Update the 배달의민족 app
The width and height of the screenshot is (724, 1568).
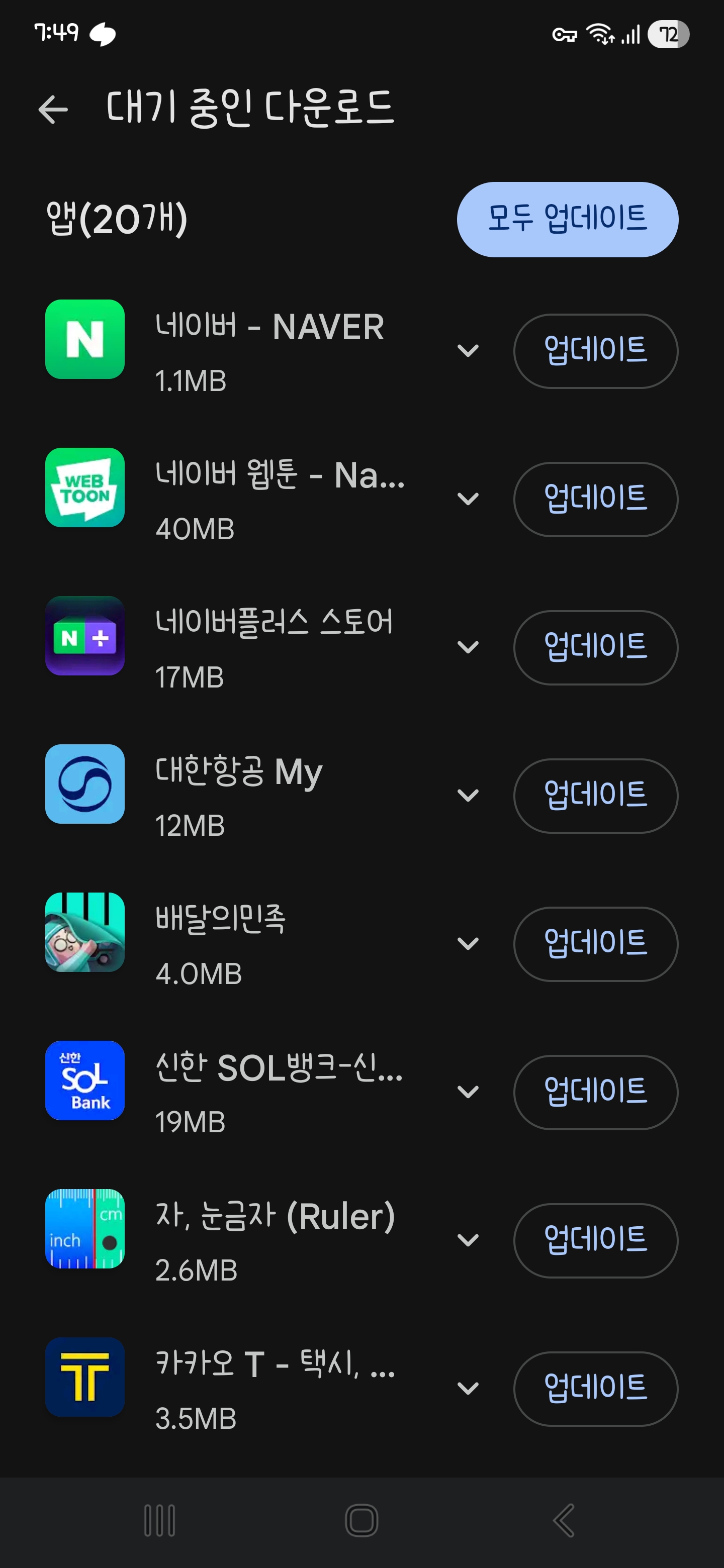[x=595, y=943]
